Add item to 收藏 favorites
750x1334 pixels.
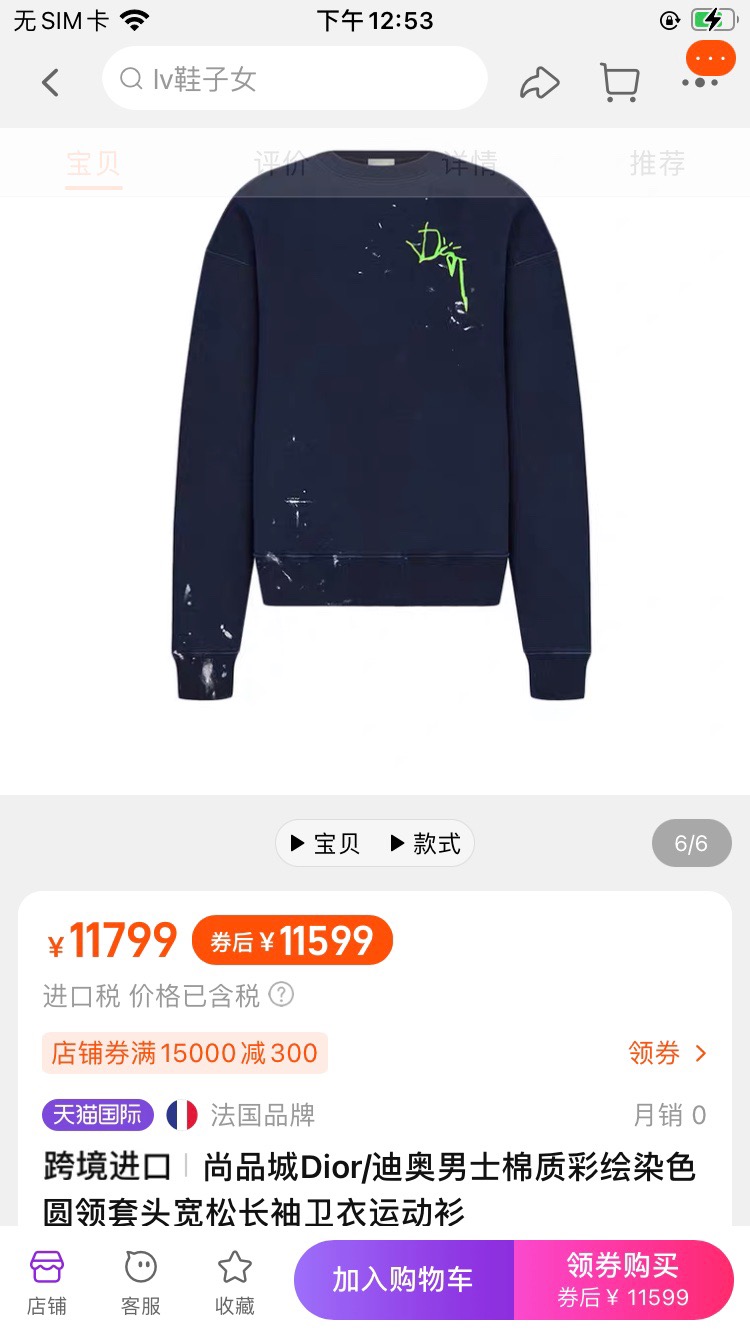coord(235,1282)
